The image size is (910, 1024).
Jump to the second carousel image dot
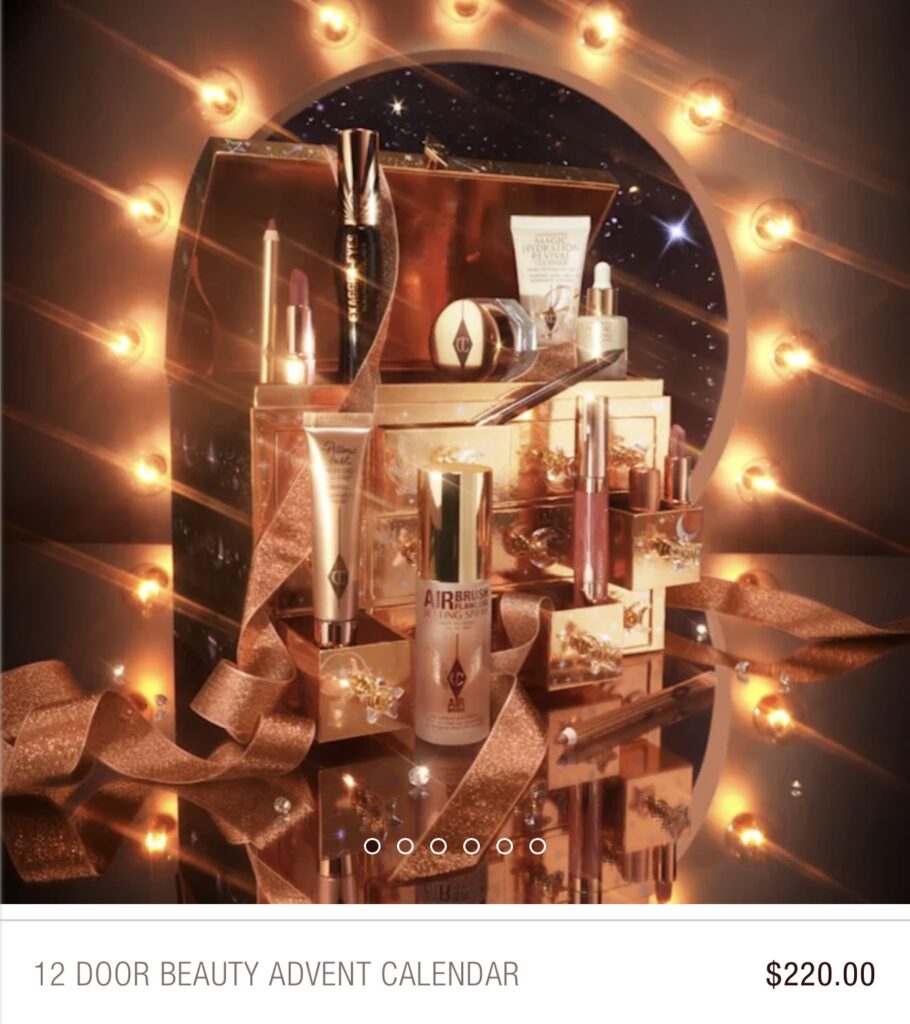tap(405, 846)
